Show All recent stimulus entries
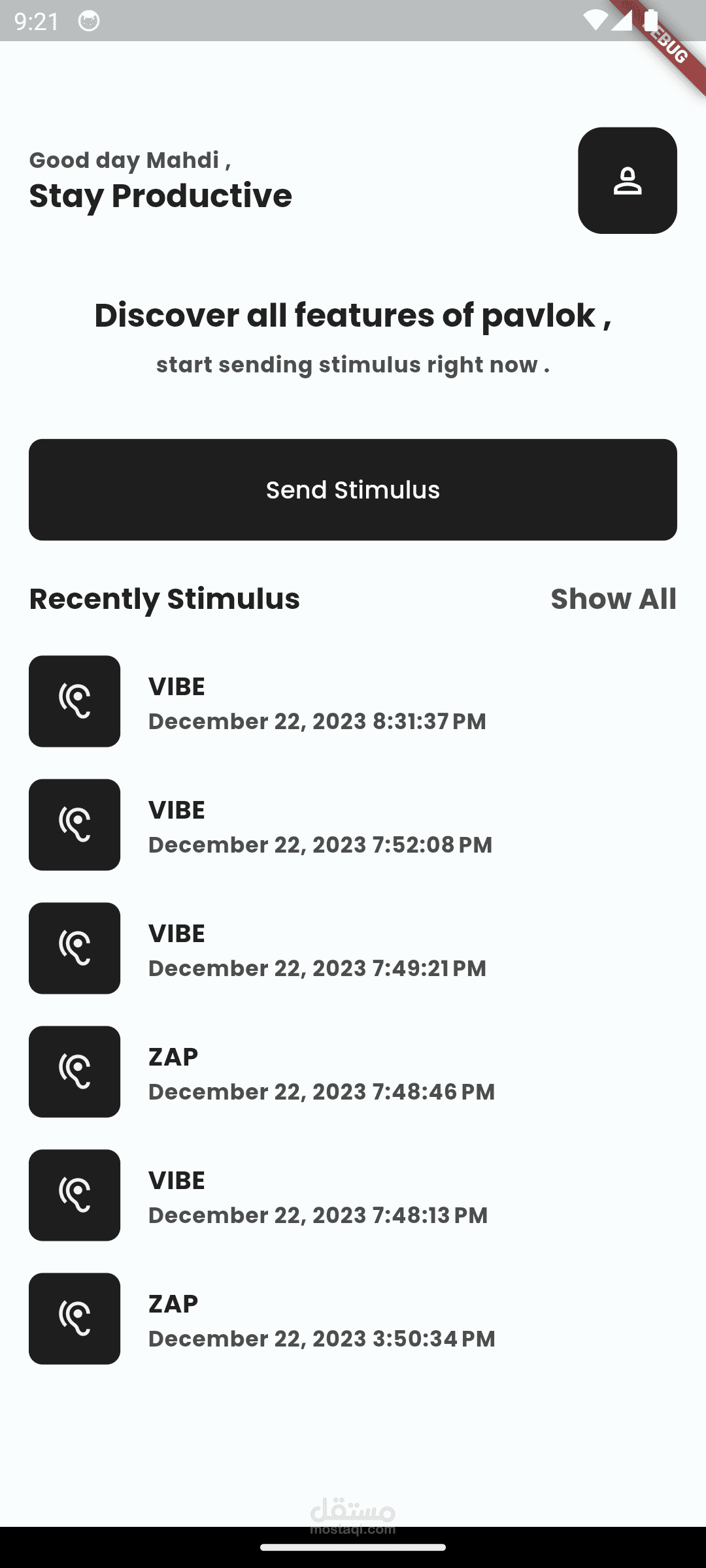The height and width of the screenshot is (1568, 706). point(613,598)
